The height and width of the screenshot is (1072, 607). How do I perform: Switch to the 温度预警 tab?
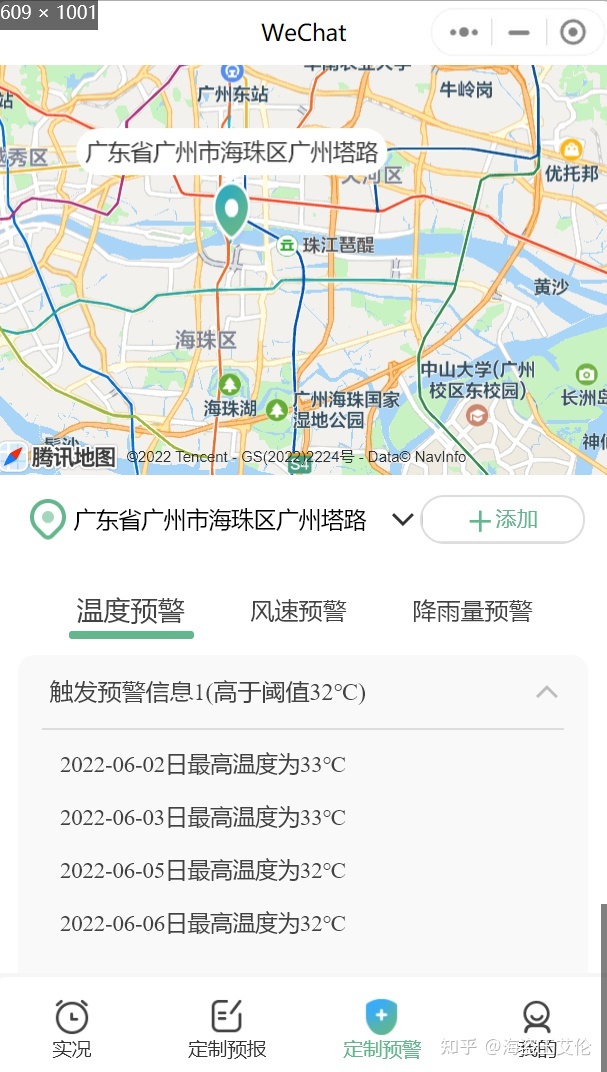tap(131, 611)
